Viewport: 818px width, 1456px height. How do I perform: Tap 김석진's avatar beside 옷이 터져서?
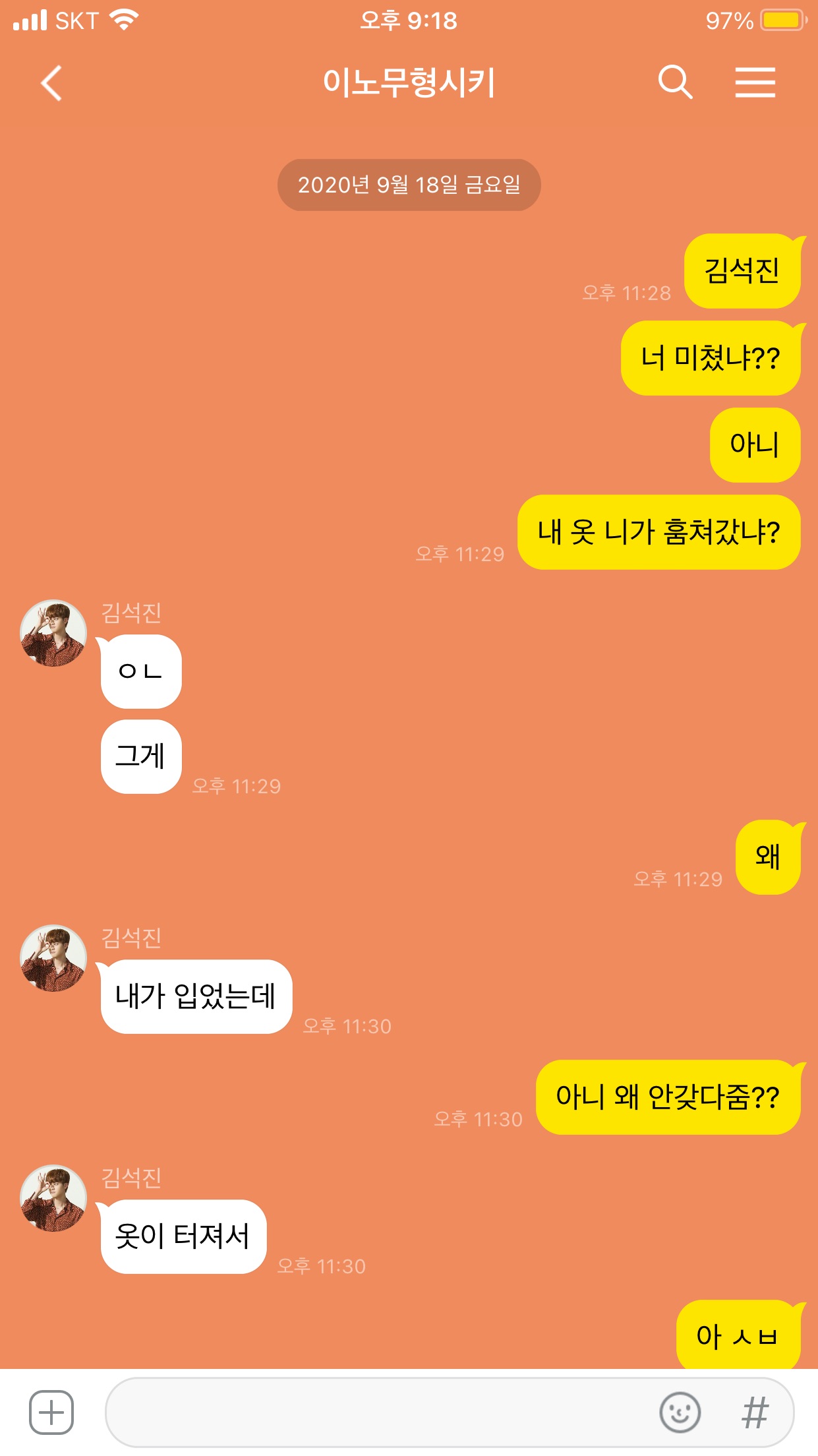coord(53,1198)
